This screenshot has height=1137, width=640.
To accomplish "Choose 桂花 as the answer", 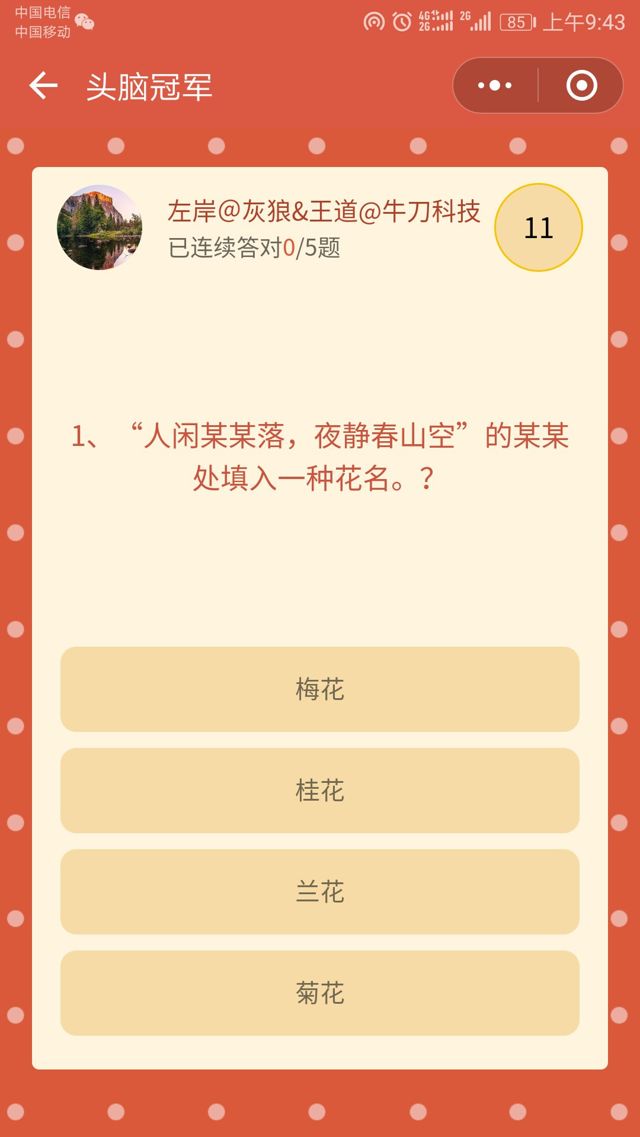I will click(320, 790).
